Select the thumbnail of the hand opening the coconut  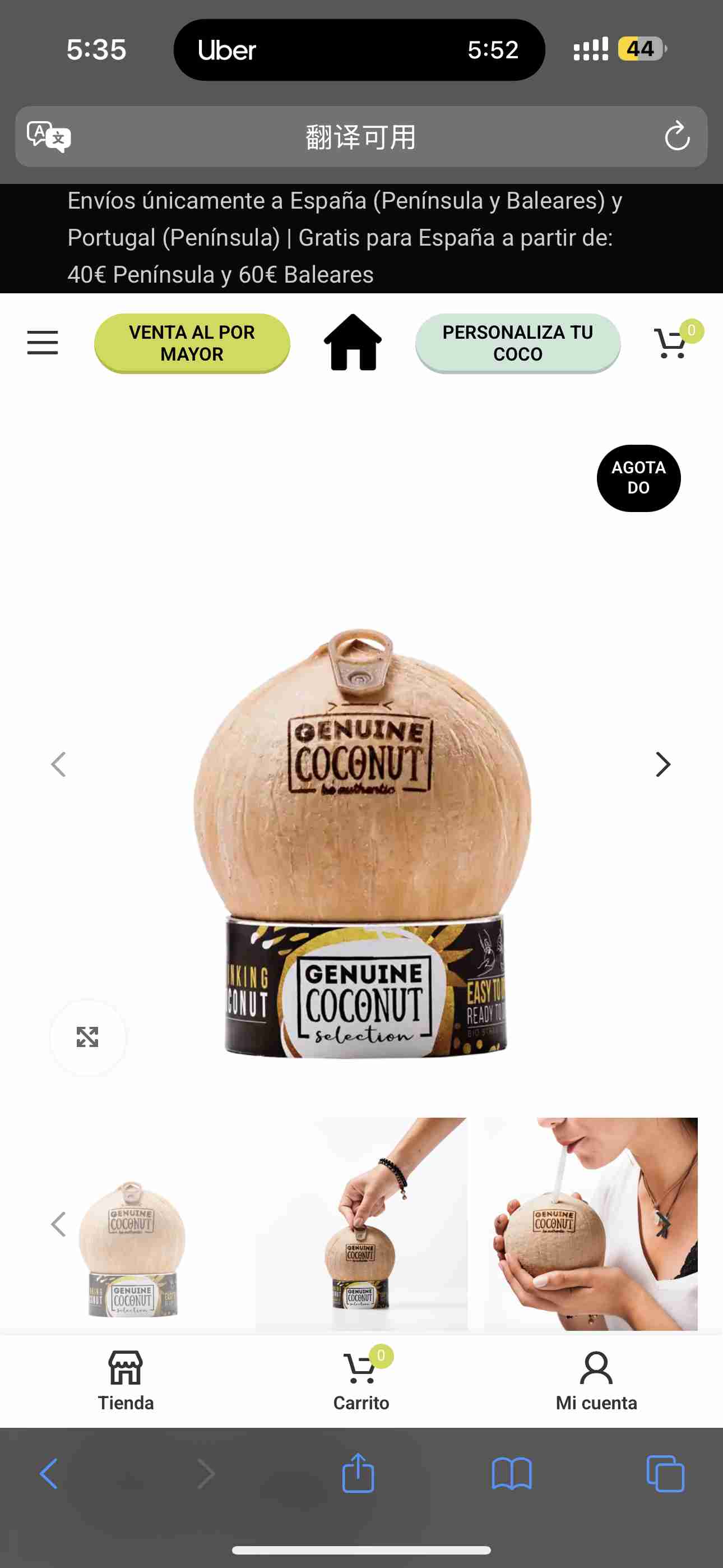361,1224
